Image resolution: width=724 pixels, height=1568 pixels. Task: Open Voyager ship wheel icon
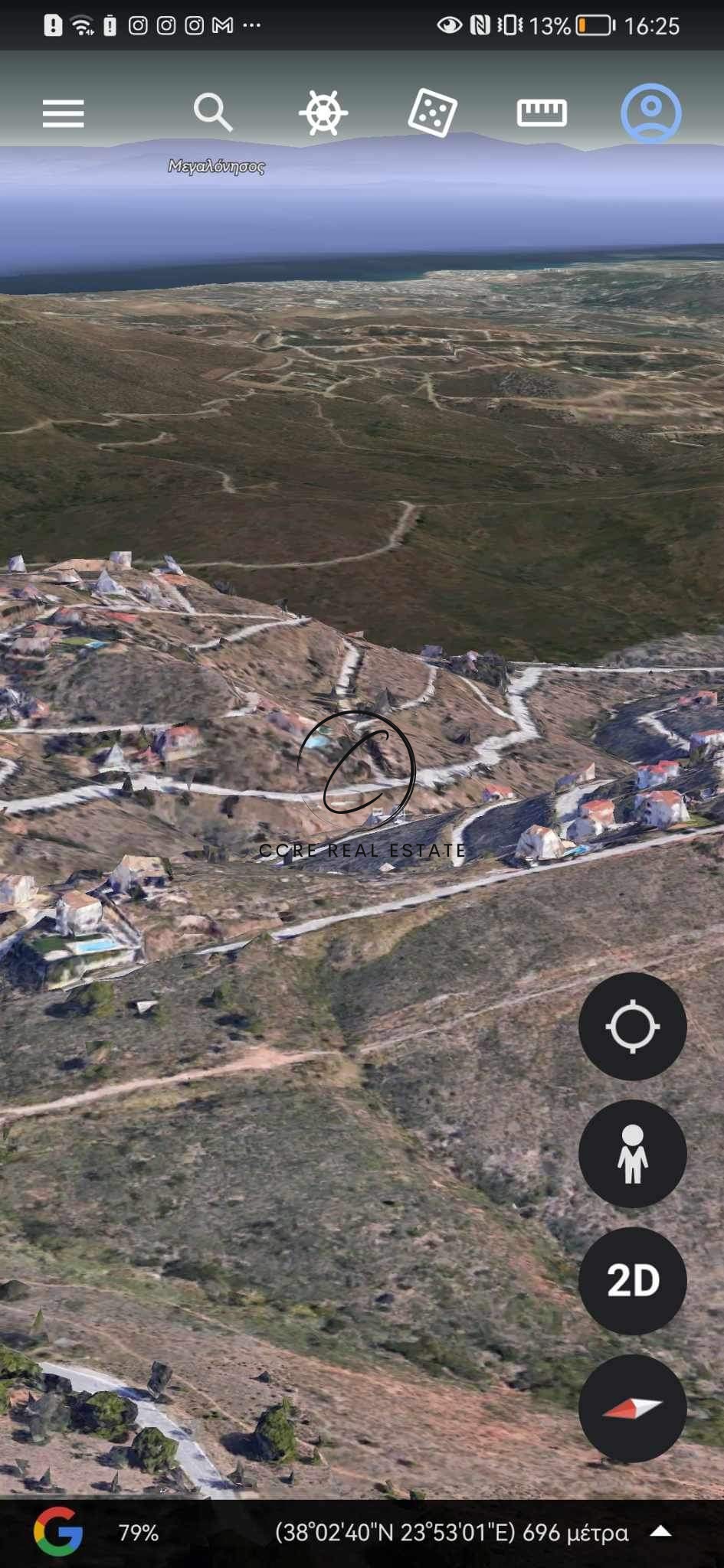[x=323, y=113]
